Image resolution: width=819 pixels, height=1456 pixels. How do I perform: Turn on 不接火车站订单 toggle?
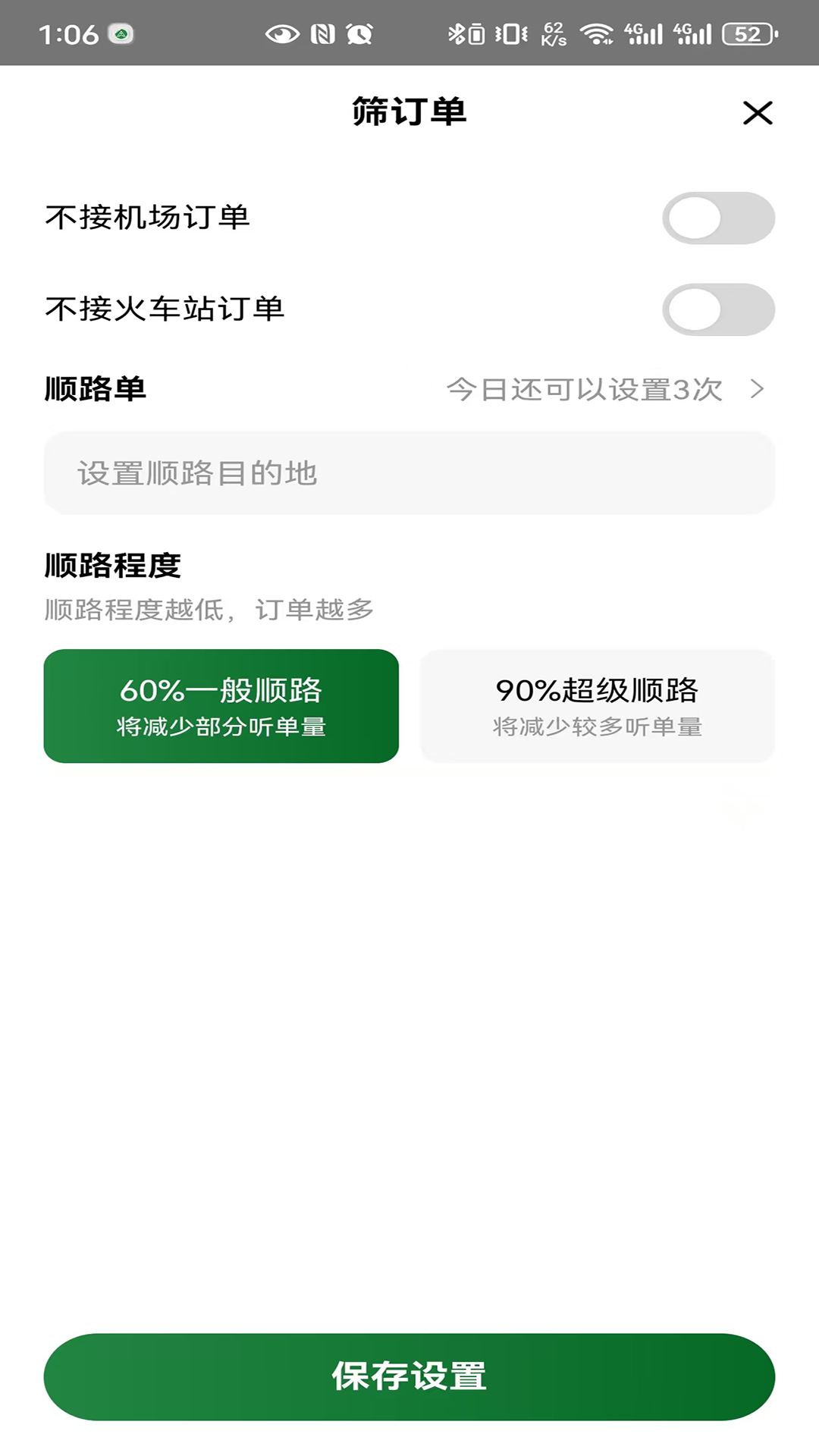(x=719, y=309)
